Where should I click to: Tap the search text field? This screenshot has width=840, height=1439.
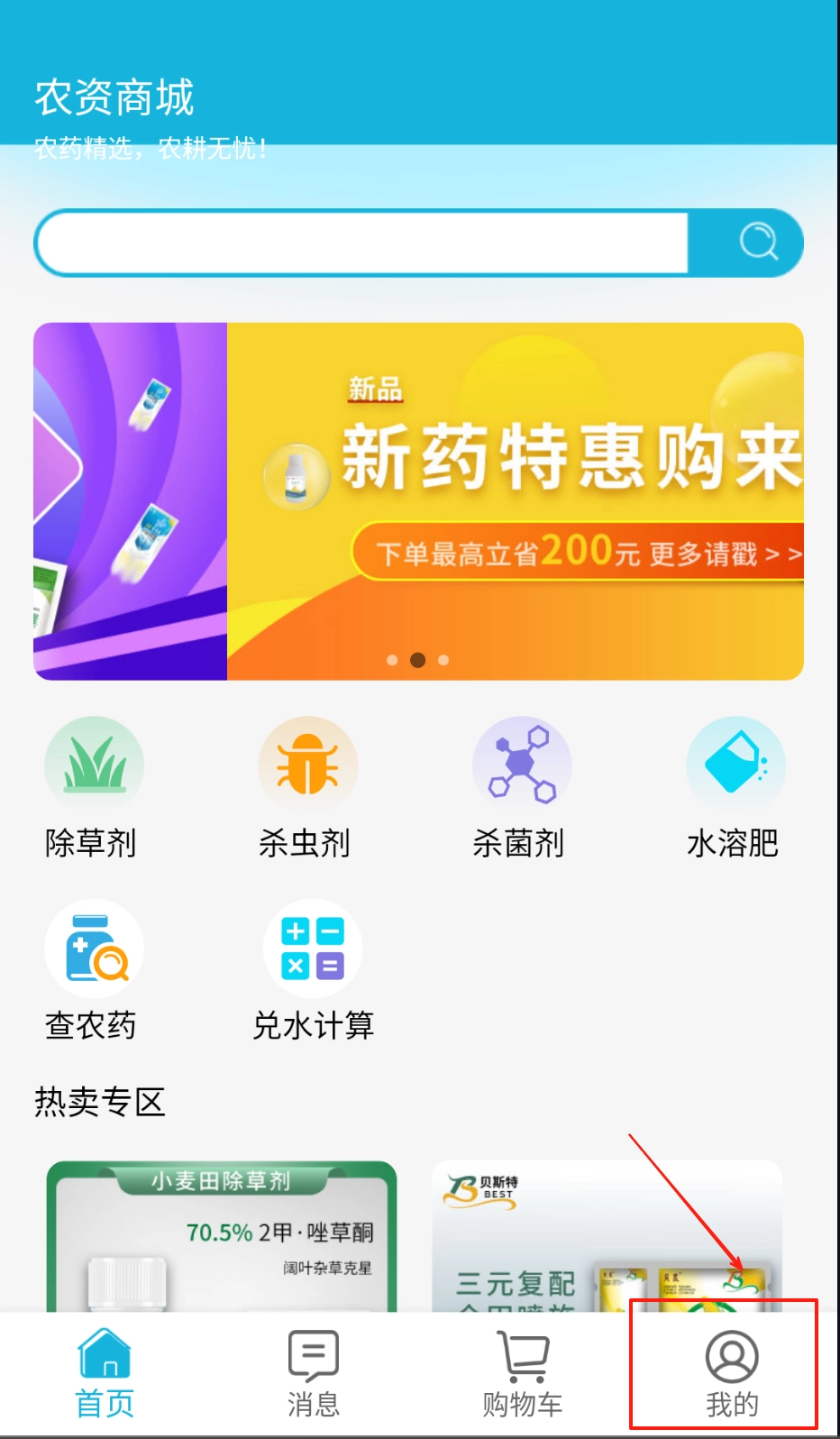[361, 243]
